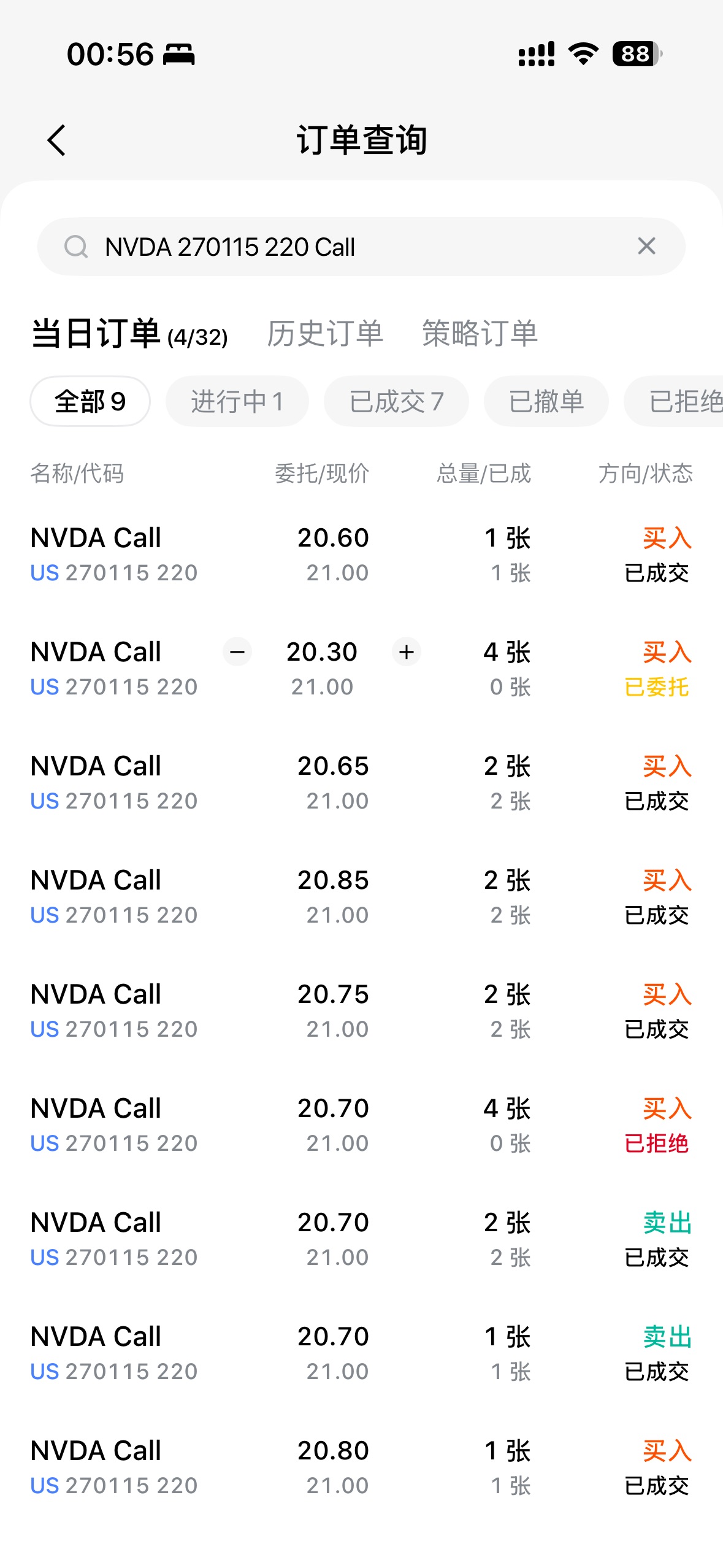The image size is (723, 1568).
Task: Open the filled buy order at 20.80
Action: 361,1467
